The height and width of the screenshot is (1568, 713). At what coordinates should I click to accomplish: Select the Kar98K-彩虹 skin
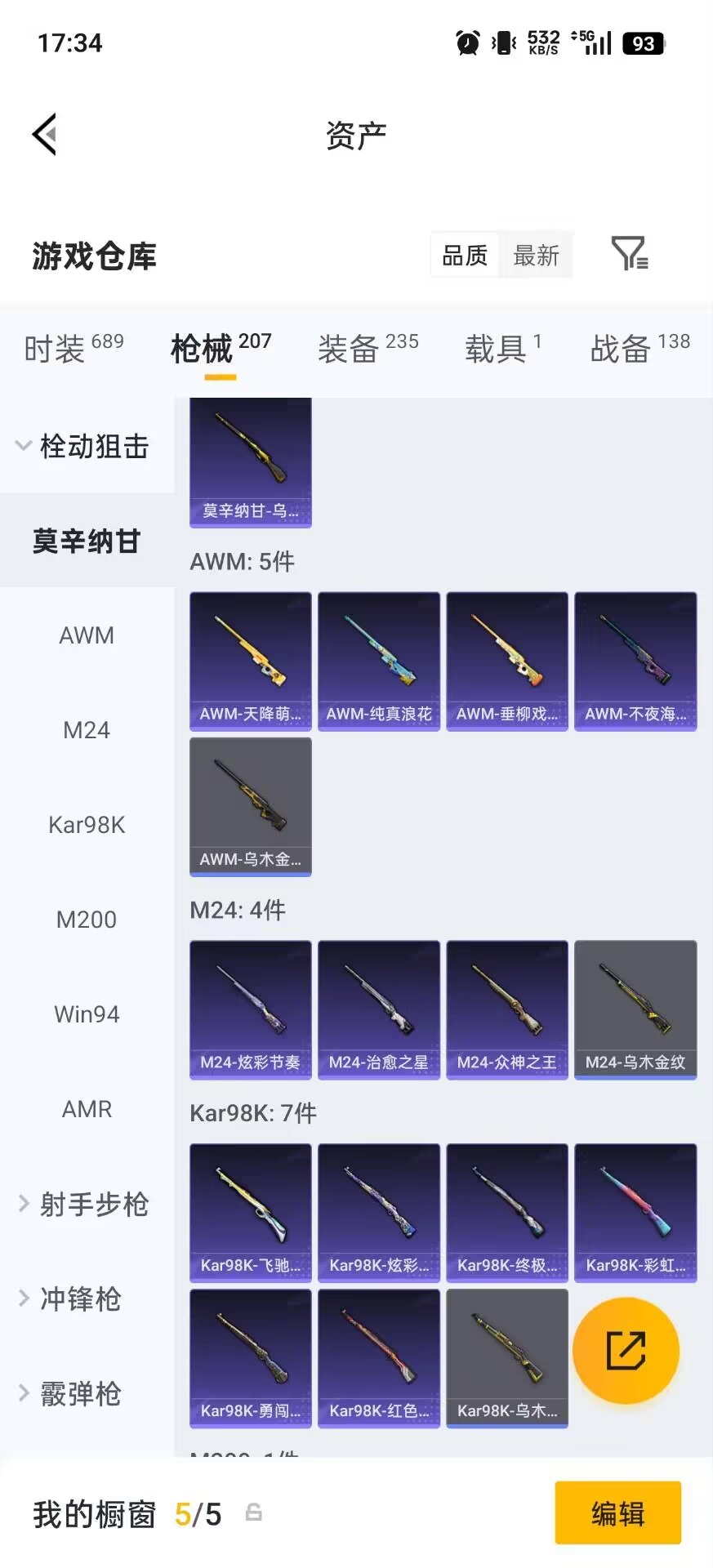tap(635, 1213)
